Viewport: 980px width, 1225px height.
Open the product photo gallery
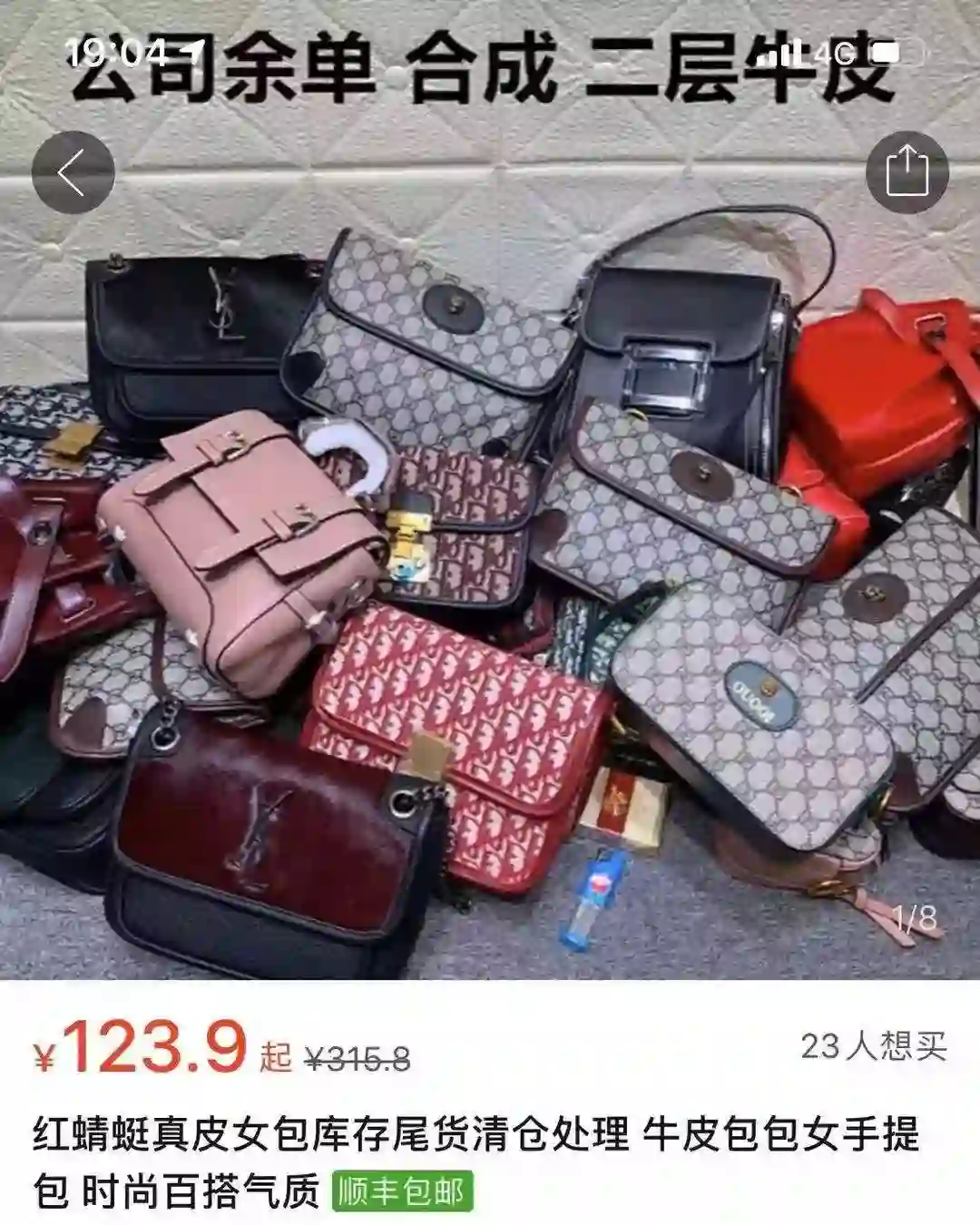point(490,563)
